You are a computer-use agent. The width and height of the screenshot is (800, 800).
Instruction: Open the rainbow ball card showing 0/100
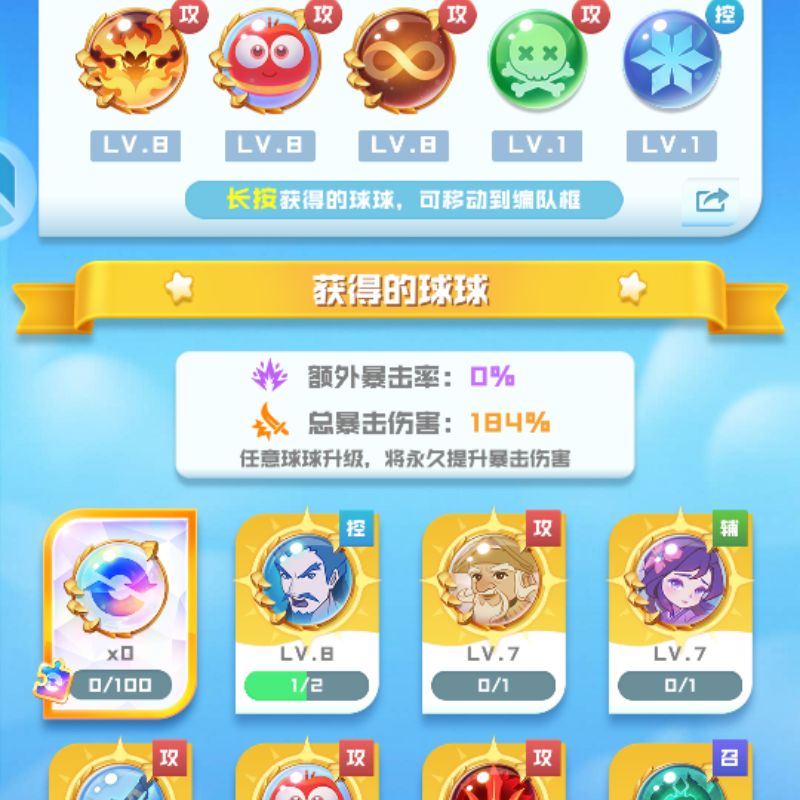pos(120,608)
